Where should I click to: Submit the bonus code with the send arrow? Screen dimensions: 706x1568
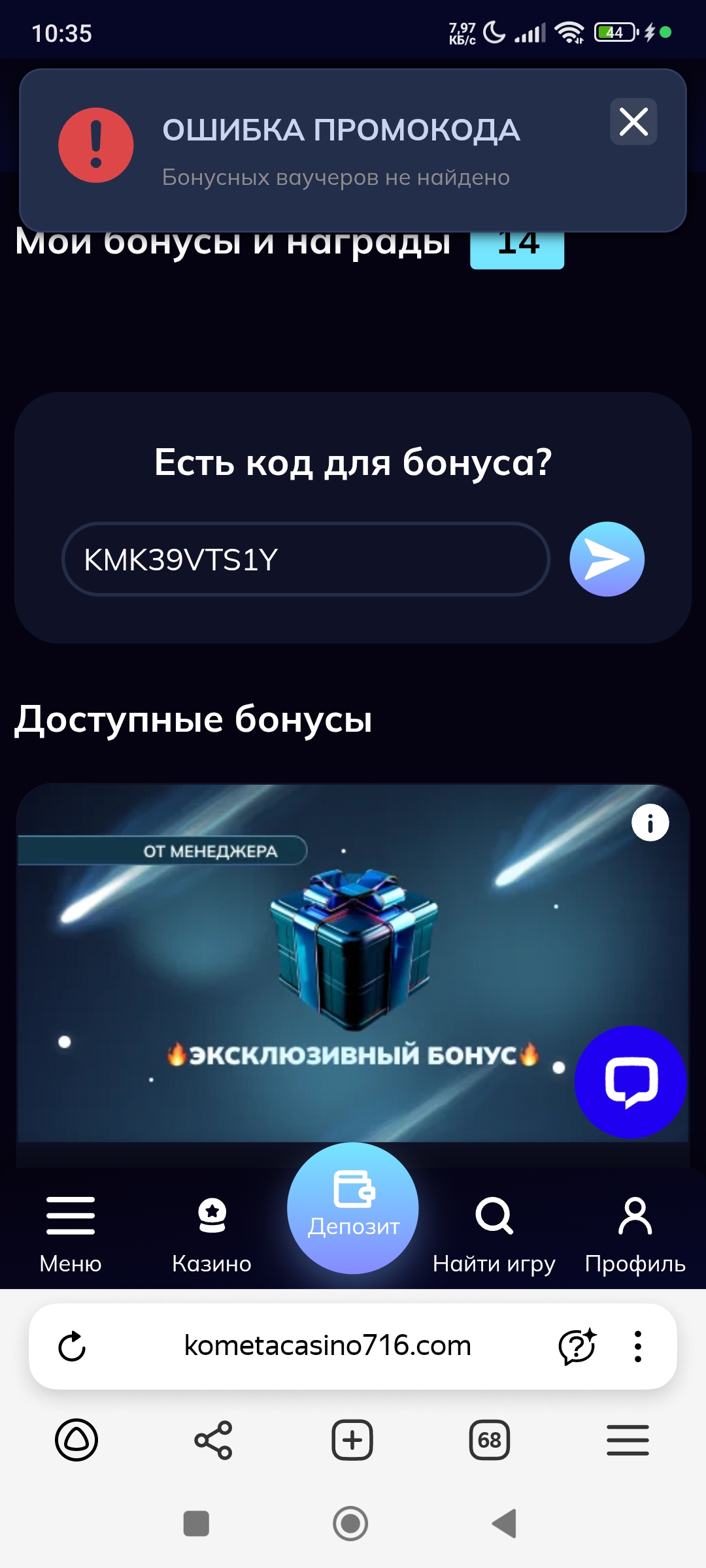[x=607, y=559]
